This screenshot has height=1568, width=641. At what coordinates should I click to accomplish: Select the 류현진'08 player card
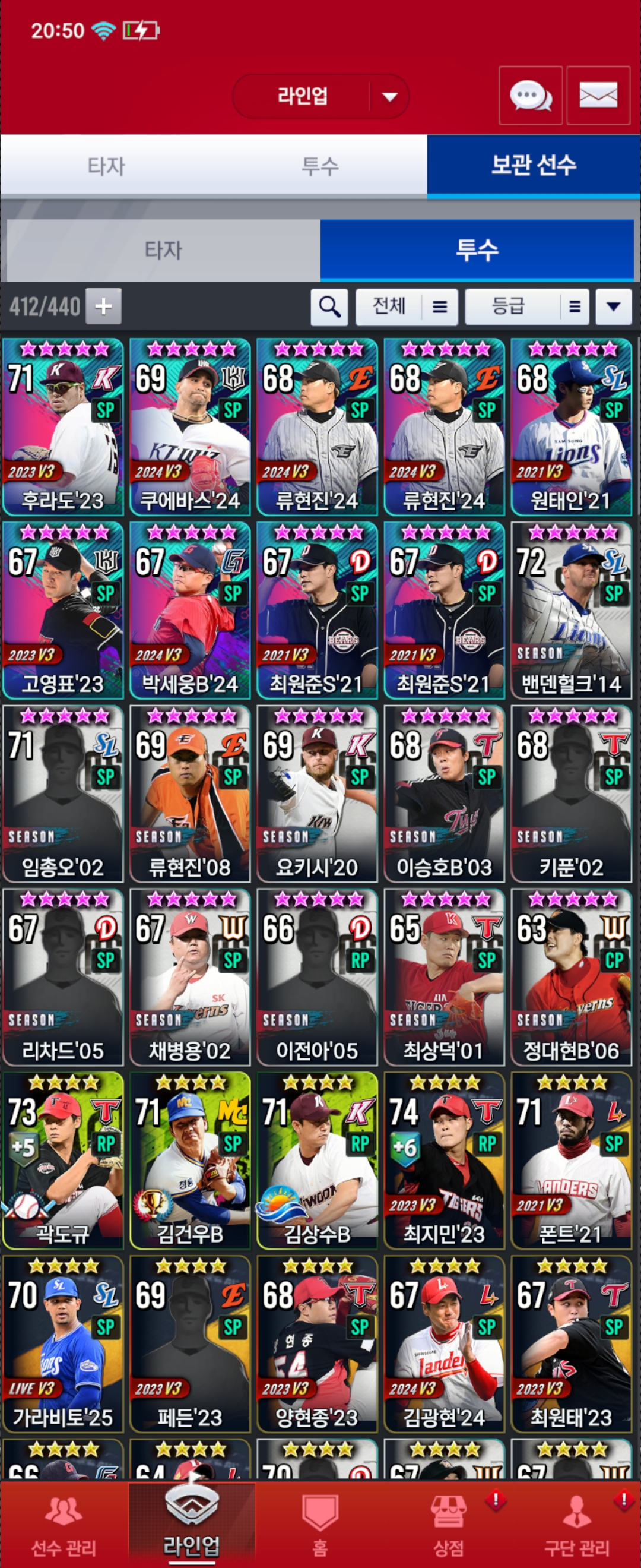191,793
